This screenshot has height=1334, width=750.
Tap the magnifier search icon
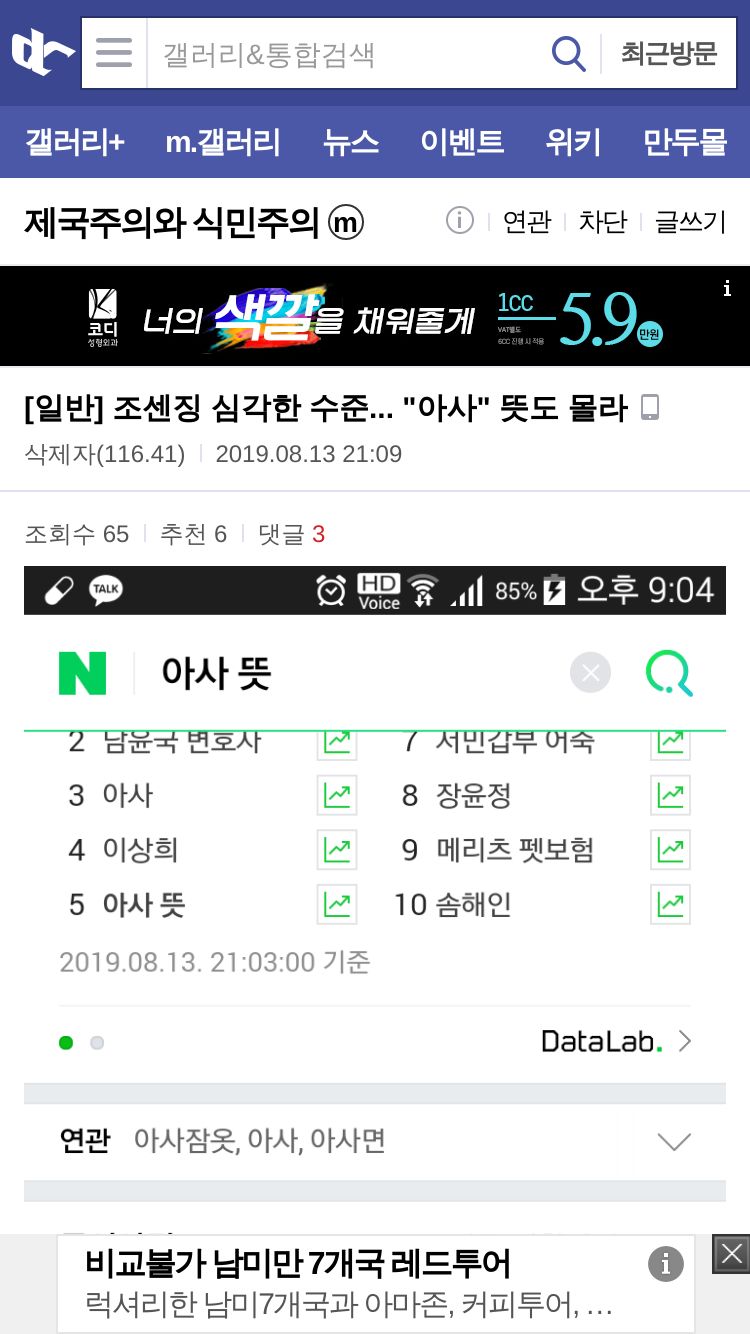[569, 53]
